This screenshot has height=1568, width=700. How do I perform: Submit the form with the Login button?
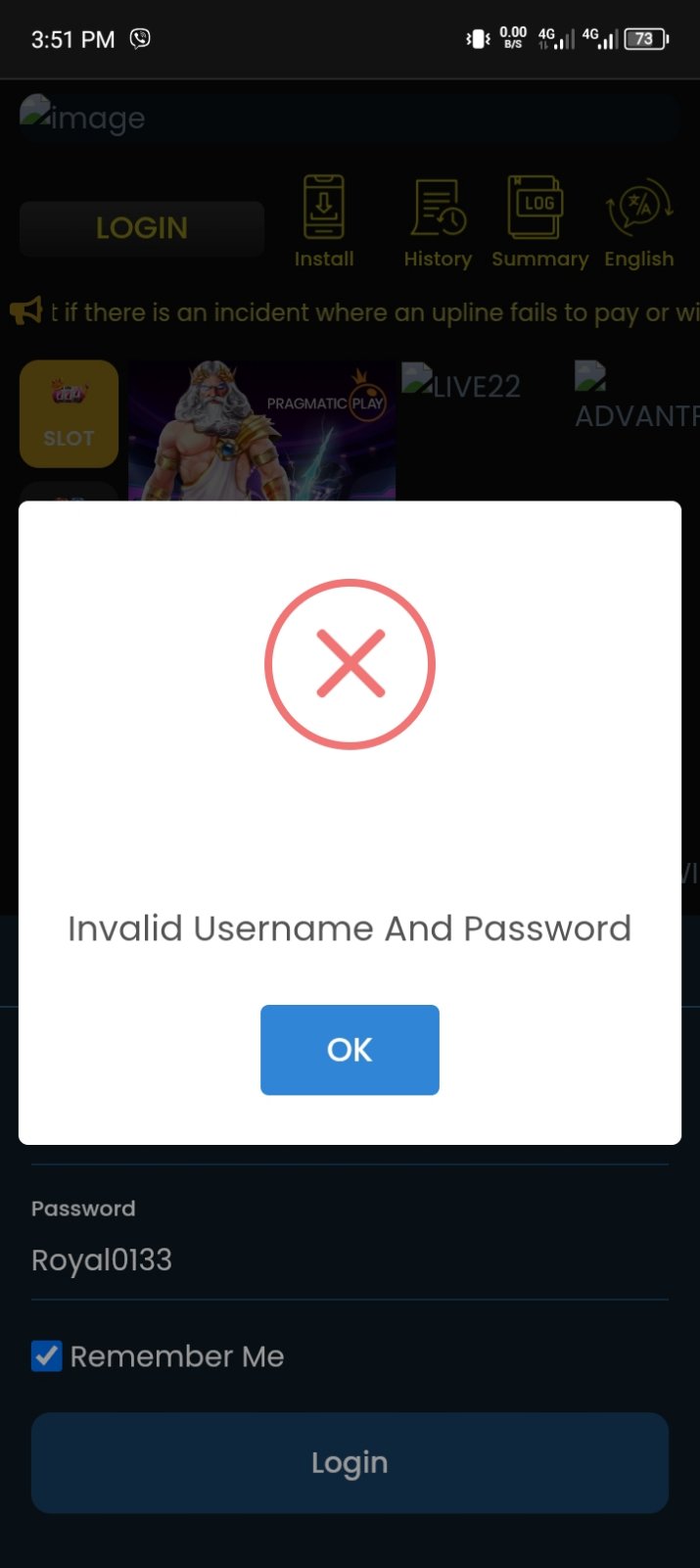pyautogui.click(x=350, y=1462)
